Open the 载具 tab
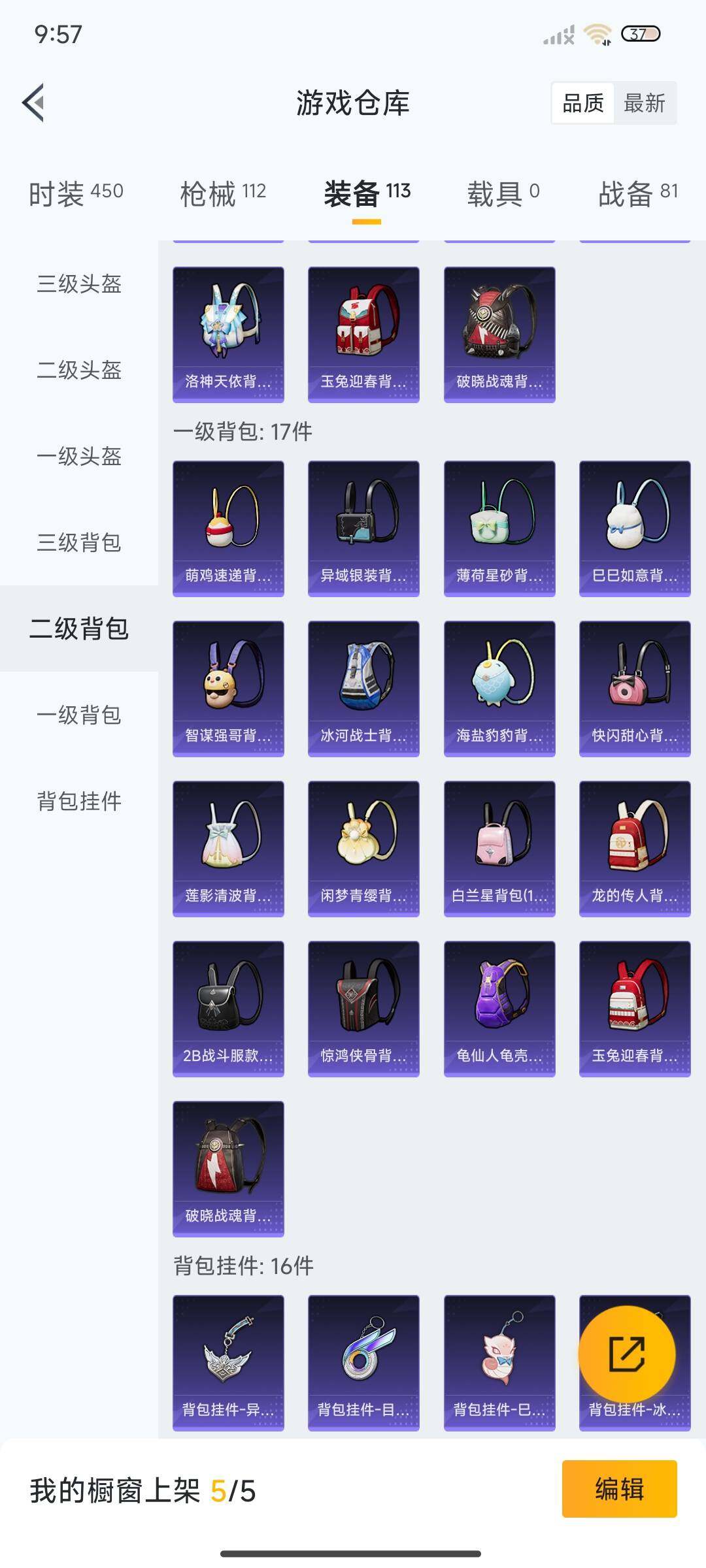This screenshot has height=1568, width=706. click(x=503, y=193)
